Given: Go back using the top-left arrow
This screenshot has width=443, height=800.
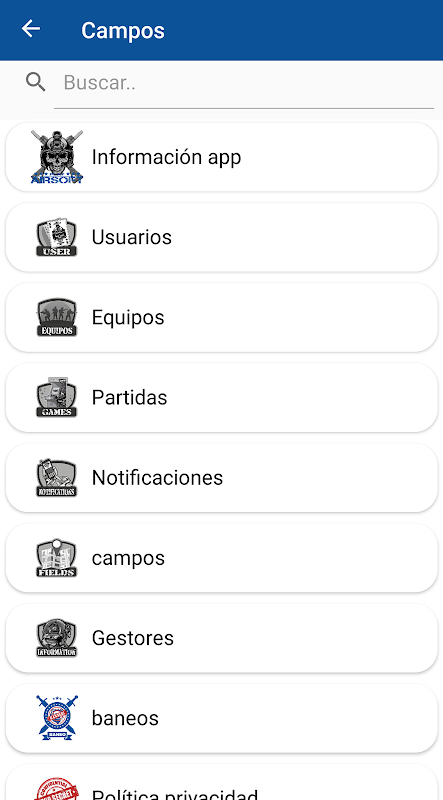Looking at the screenshot, I should (30, 29).
